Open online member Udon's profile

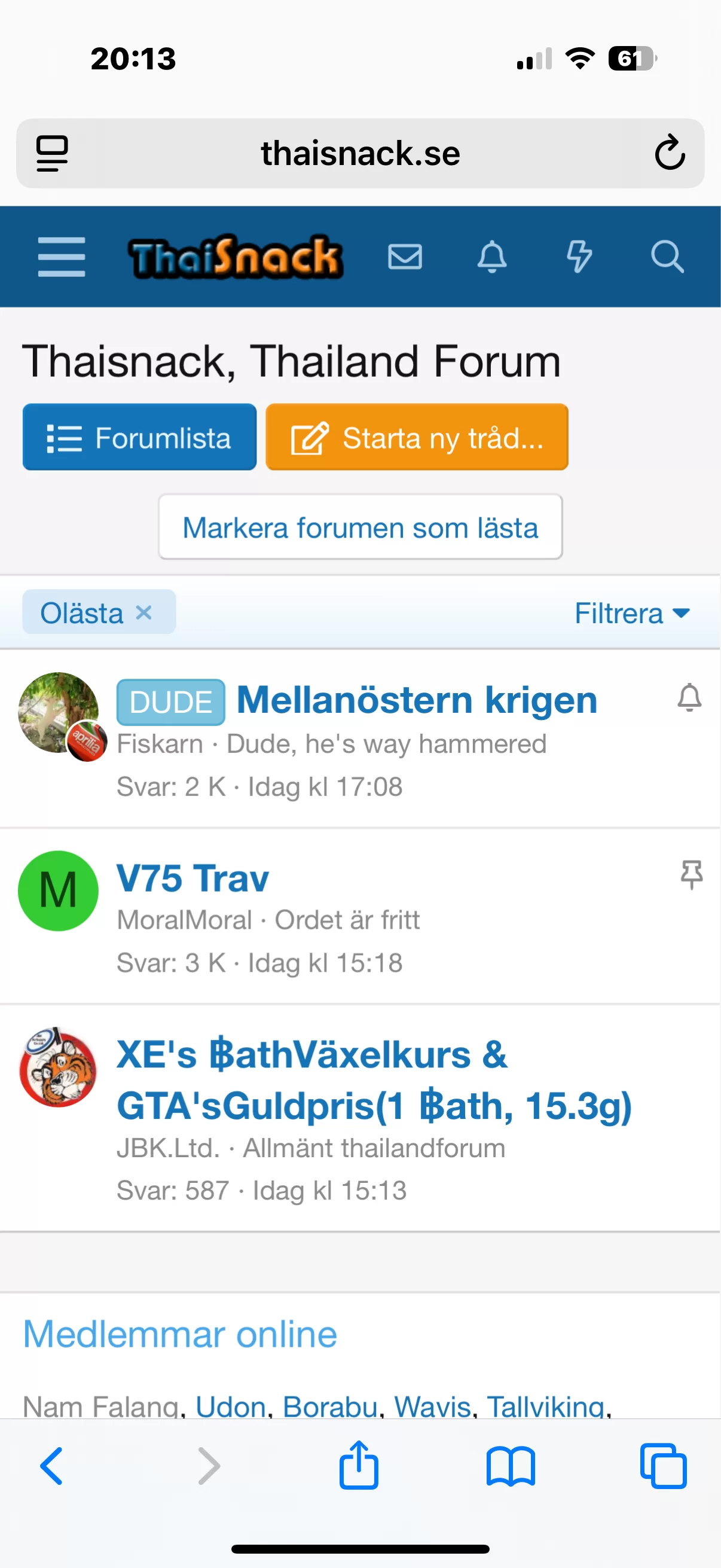click(x=230, y=1406)
